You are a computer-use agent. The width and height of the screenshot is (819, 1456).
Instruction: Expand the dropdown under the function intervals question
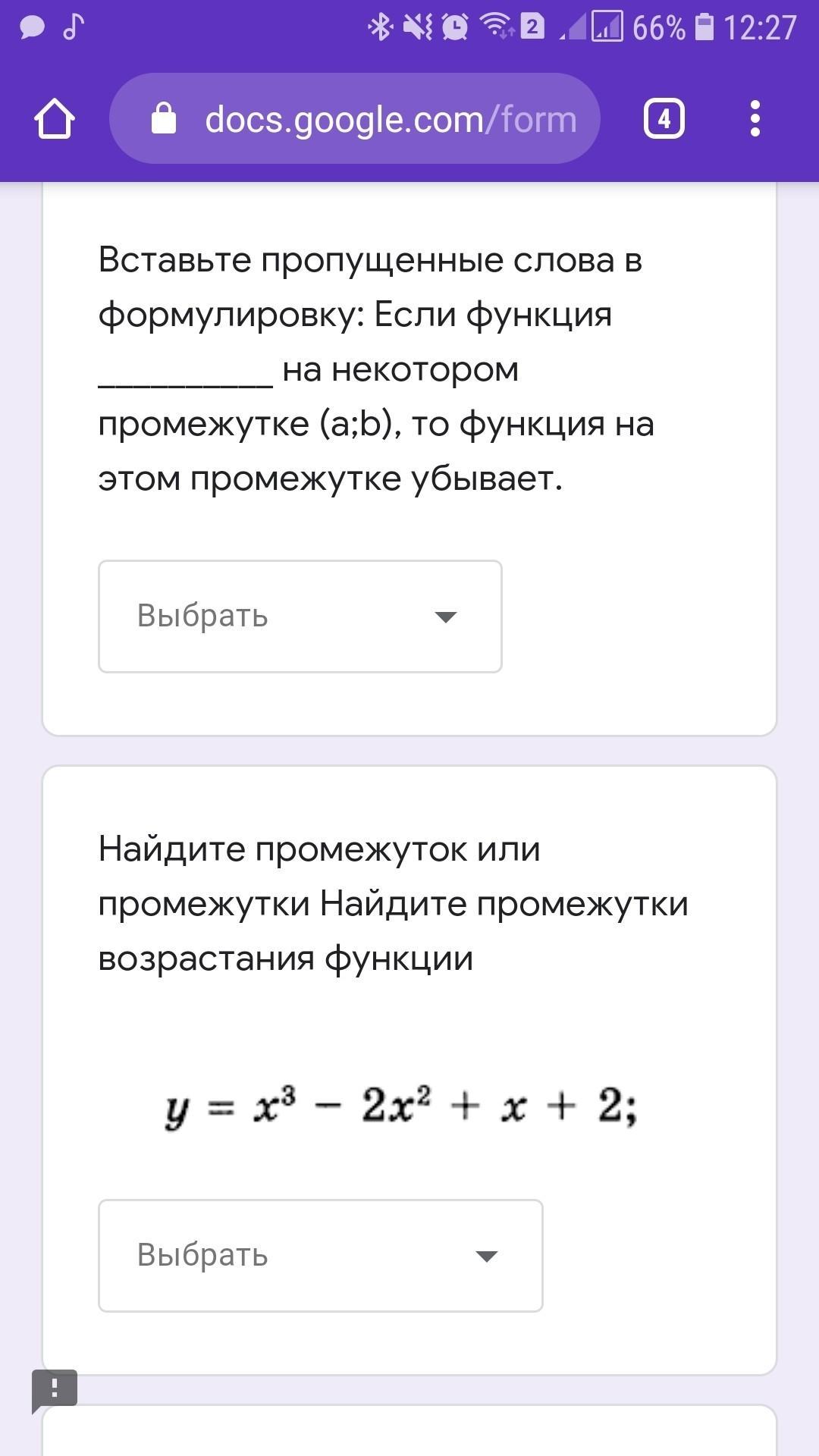coord(320,1256)
